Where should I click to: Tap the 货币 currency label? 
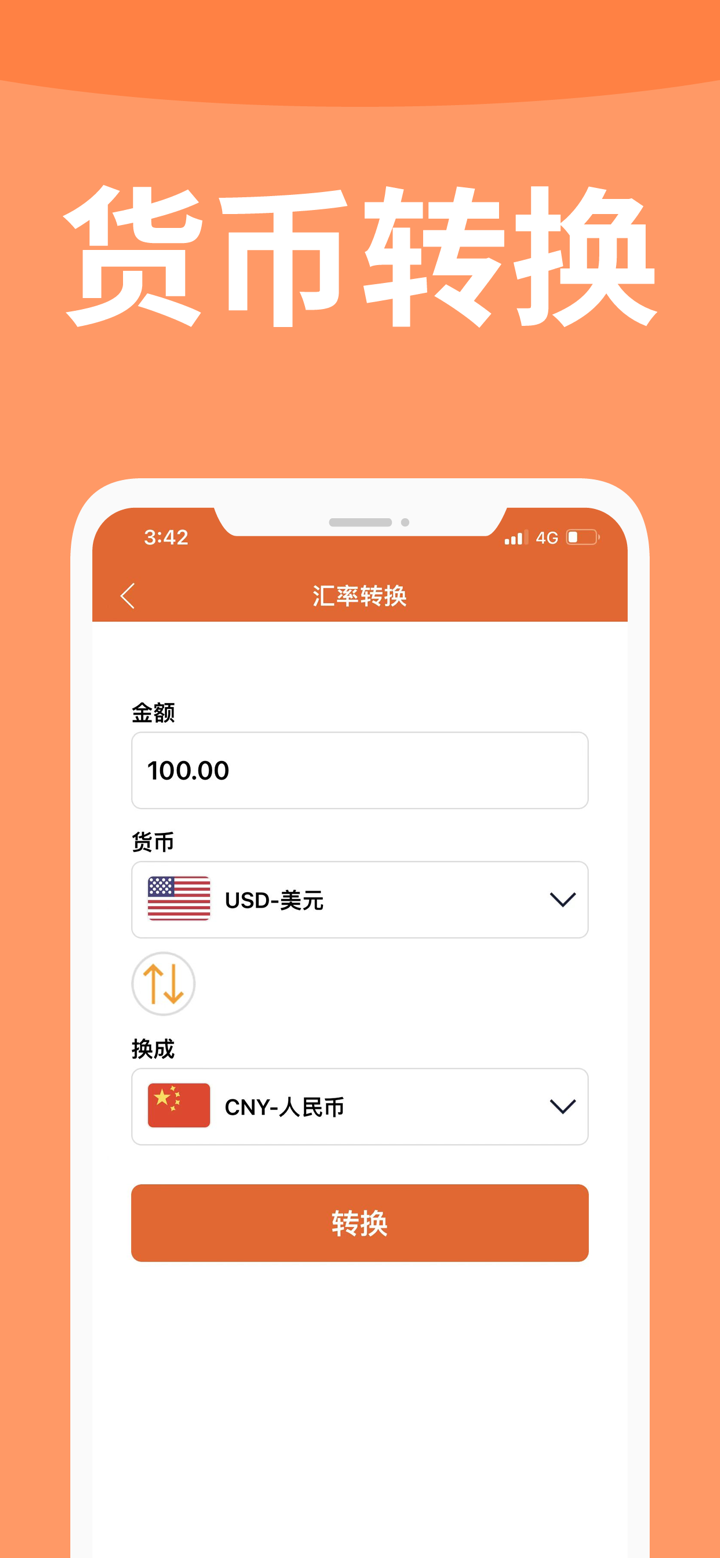tap(153, 841)
